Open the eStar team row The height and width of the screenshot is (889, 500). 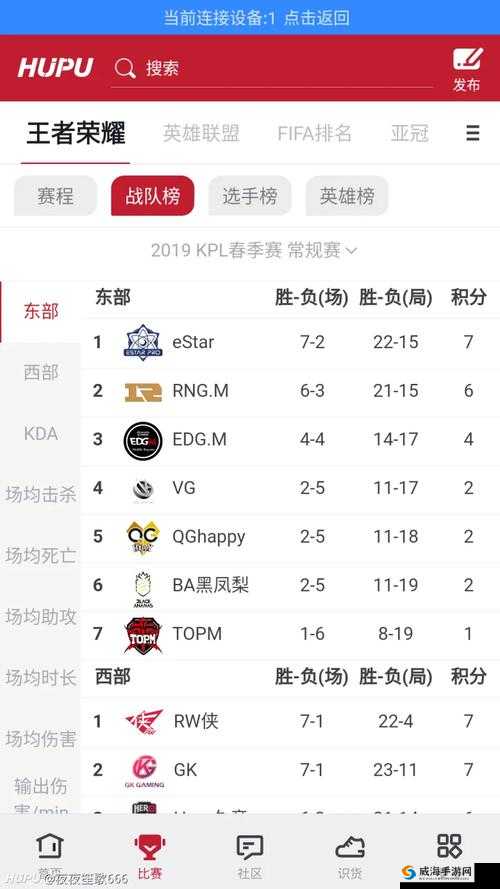290,342
